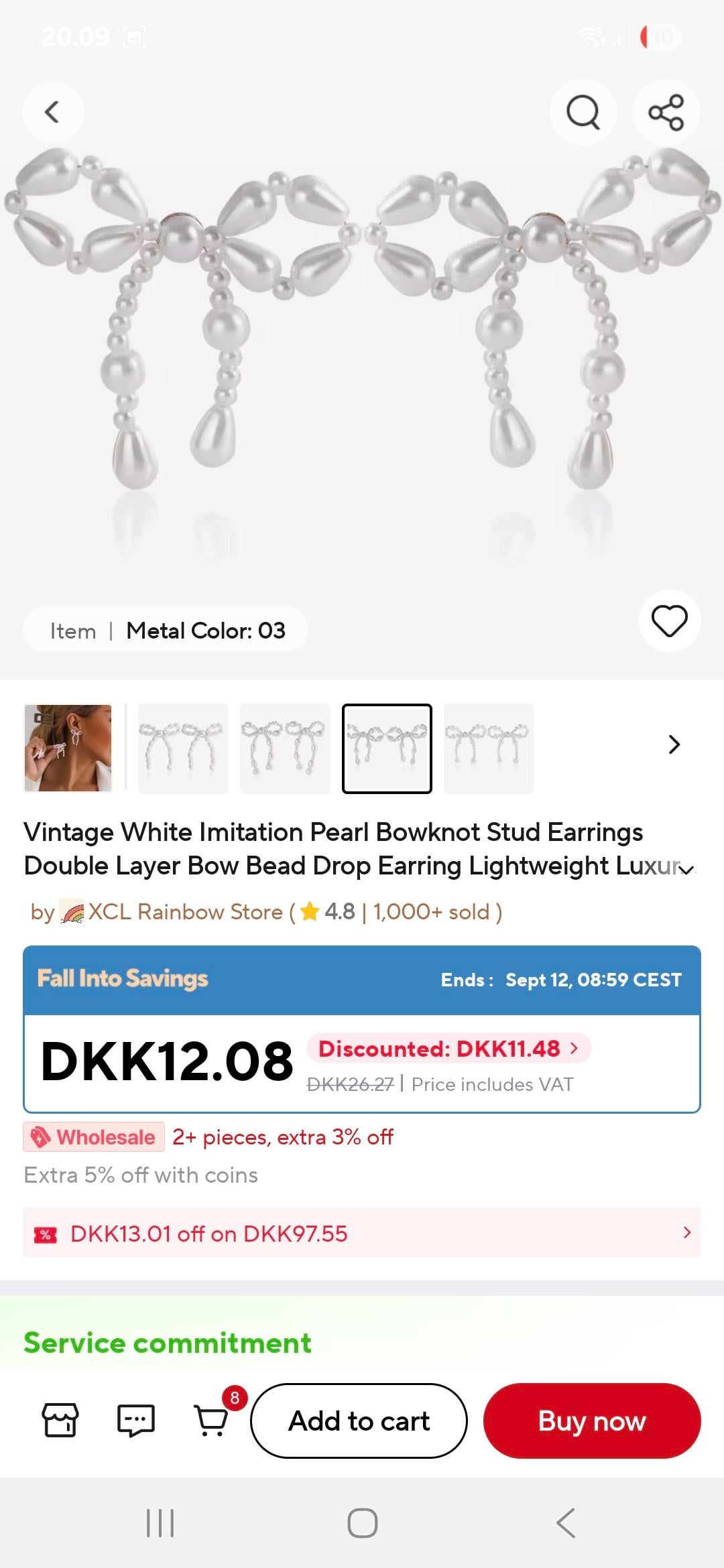724x1568 pixels.
Task: Open the DKK13.01 off coupon offer
Action: pos(362,1233)
